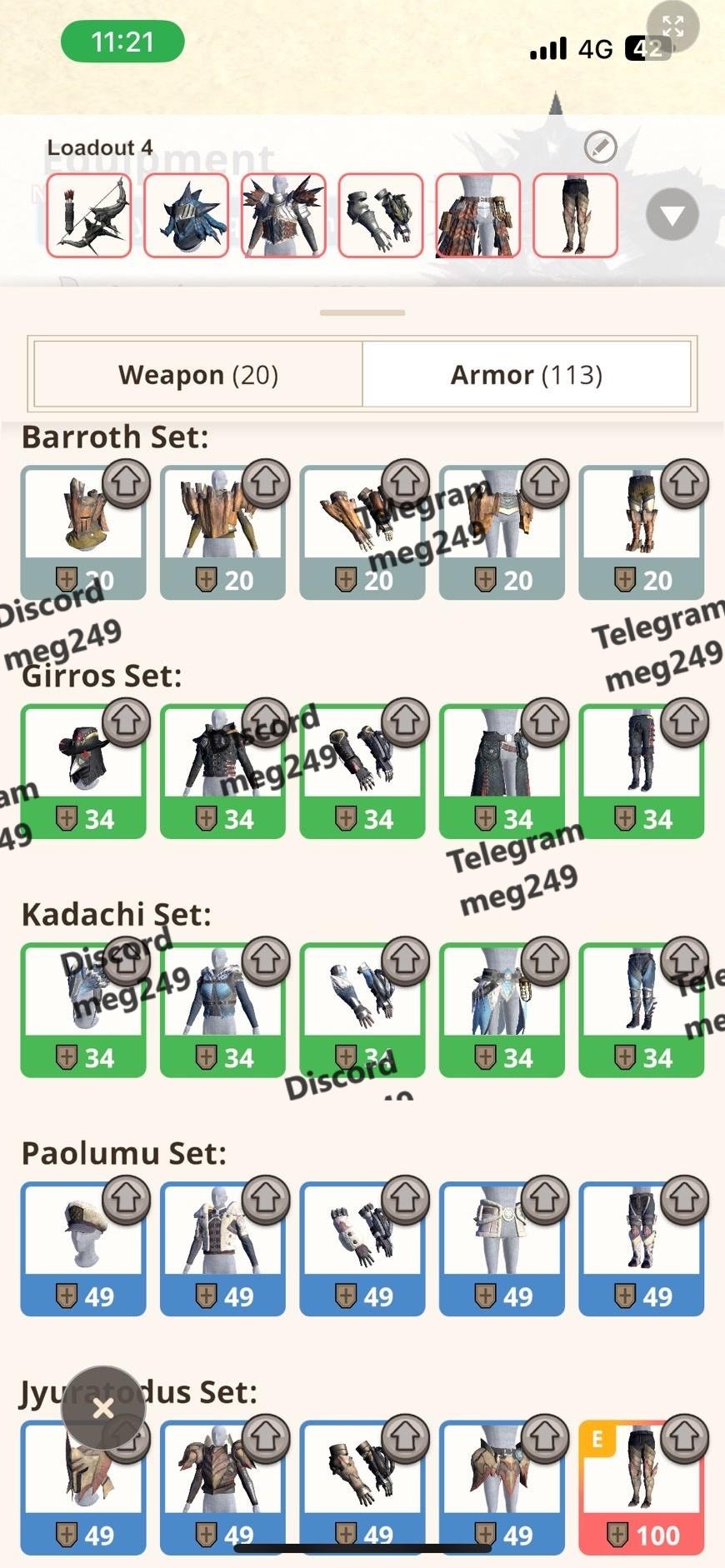Screen dimensions: 725x1568
Task: Select the blue helmet slot in loadout
Action: click(x=186, y=216)
